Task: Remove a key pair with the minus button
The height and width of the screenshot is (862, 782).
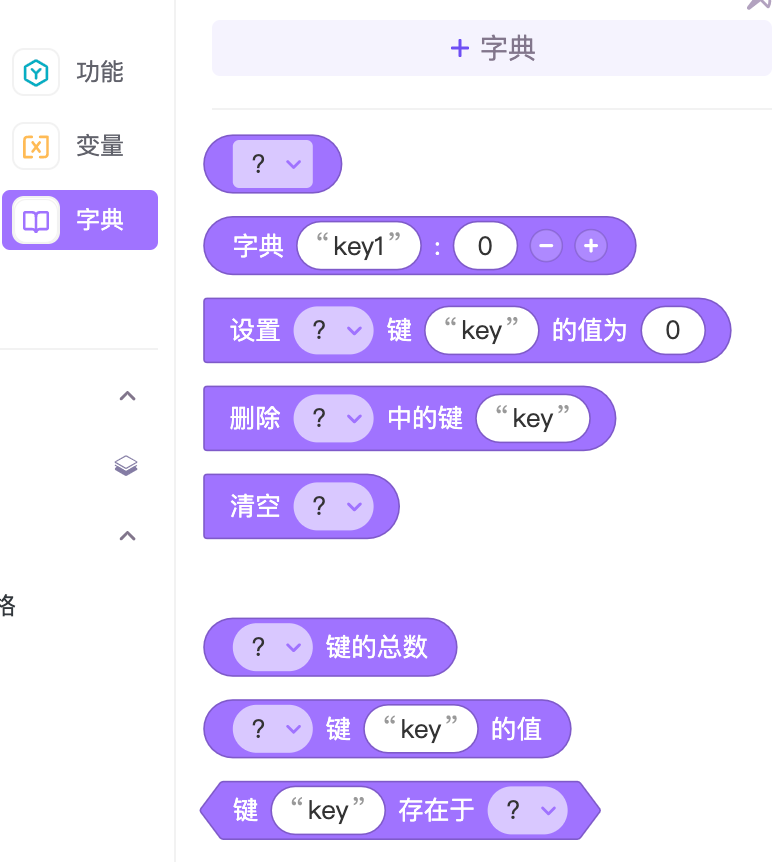Action: (546, 246)
